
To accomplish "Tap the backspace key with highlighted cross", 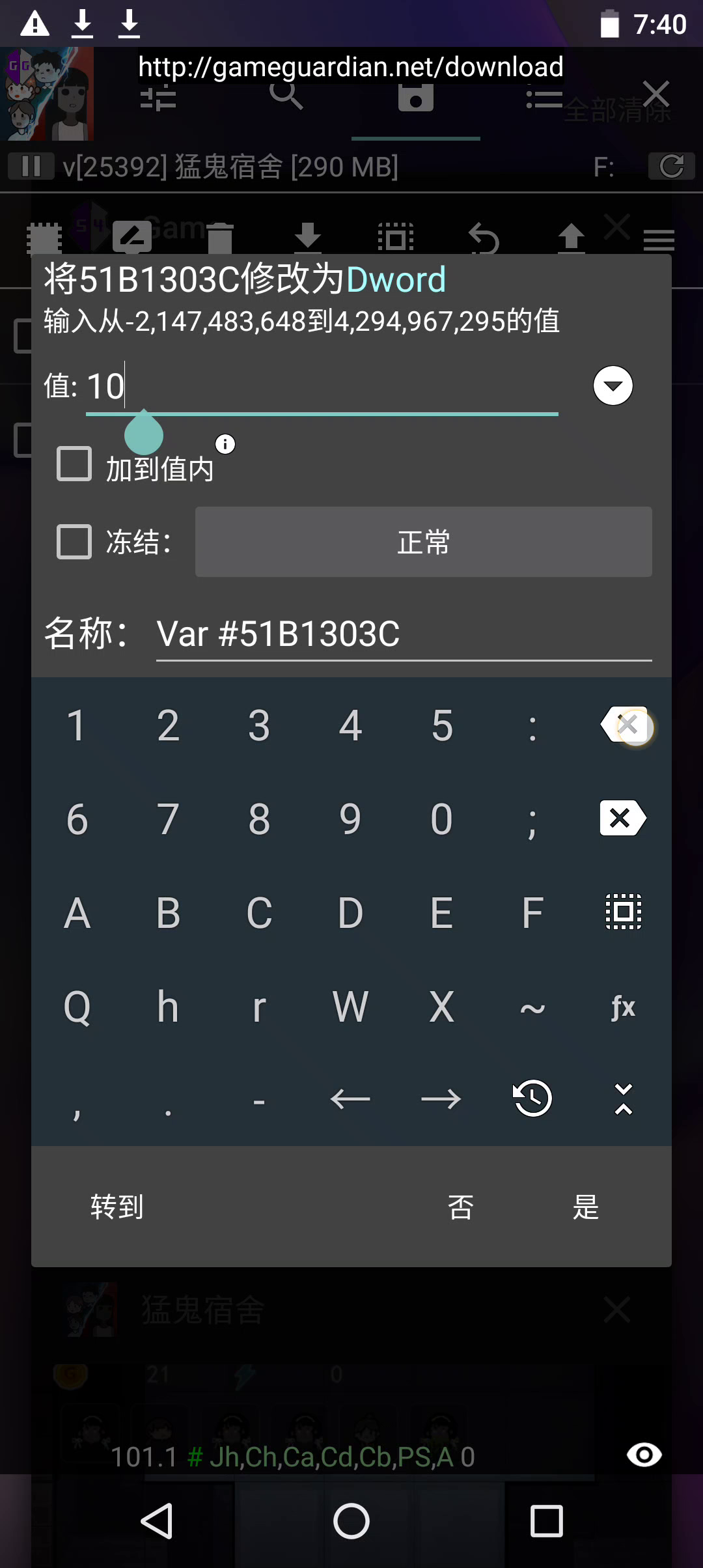I will (624, 724).
